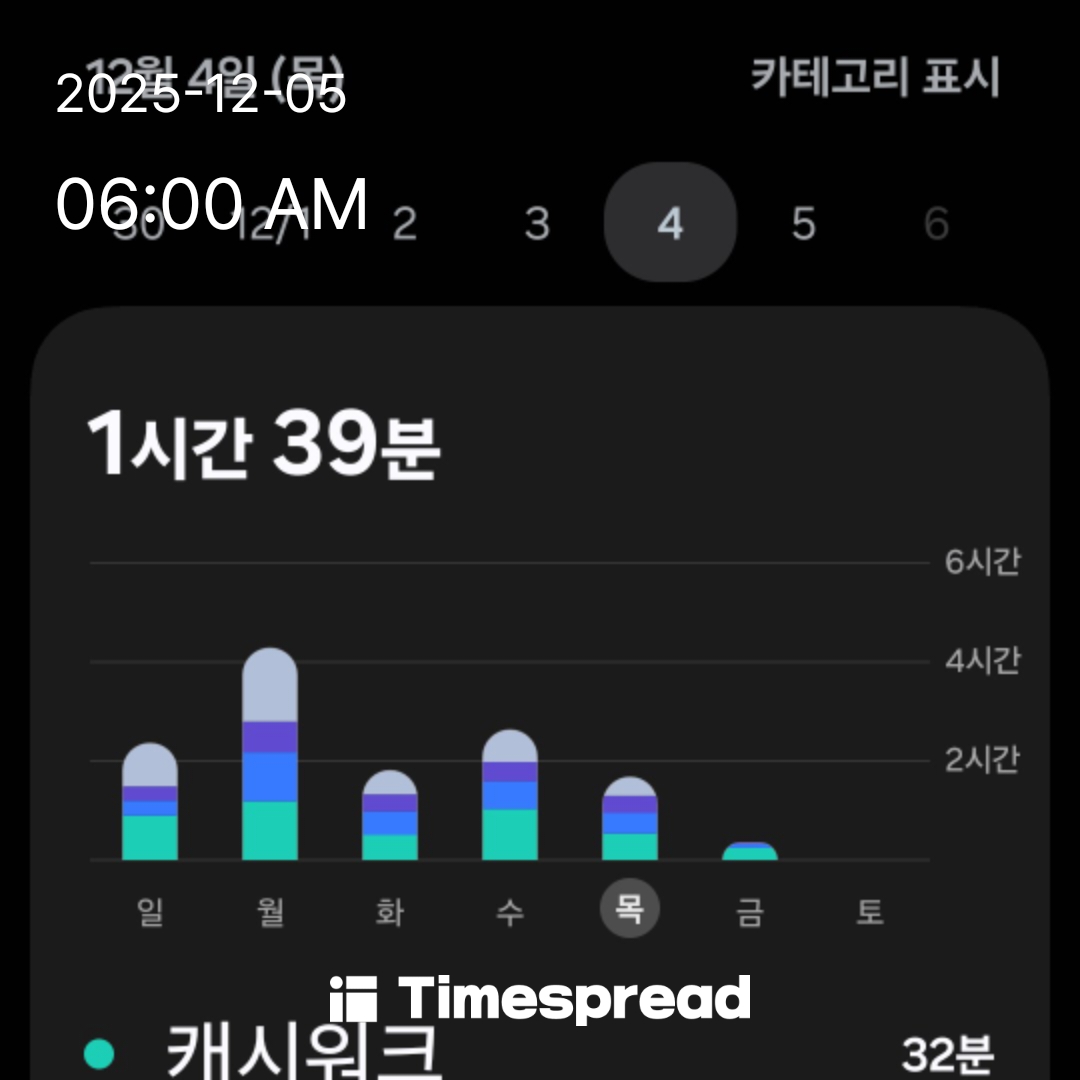Tap the 카테고리 표시 button

coord(875,77)
